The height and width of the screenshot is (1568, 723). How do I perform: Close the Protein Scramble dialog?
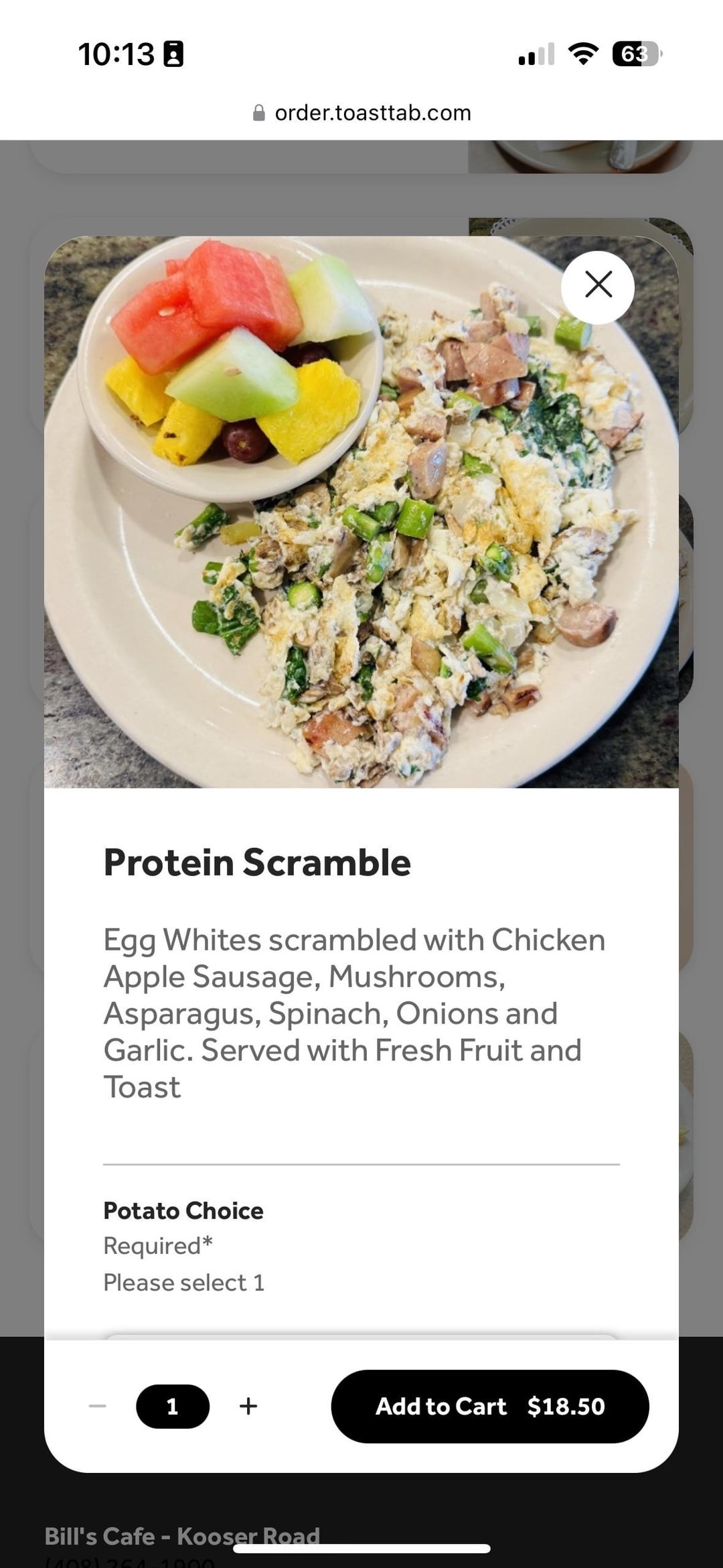(x=597, y=287)
